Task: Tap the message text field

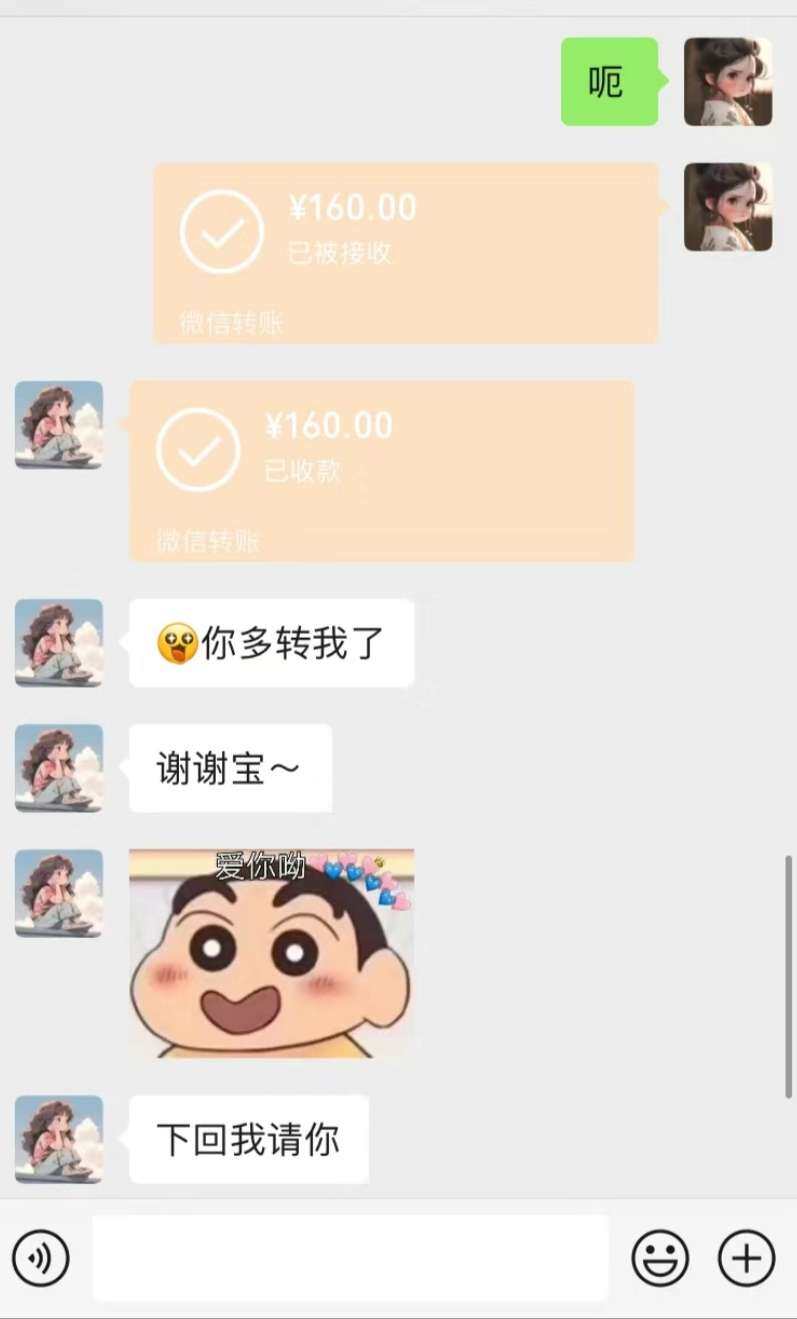Action: tap(350, 1257)
